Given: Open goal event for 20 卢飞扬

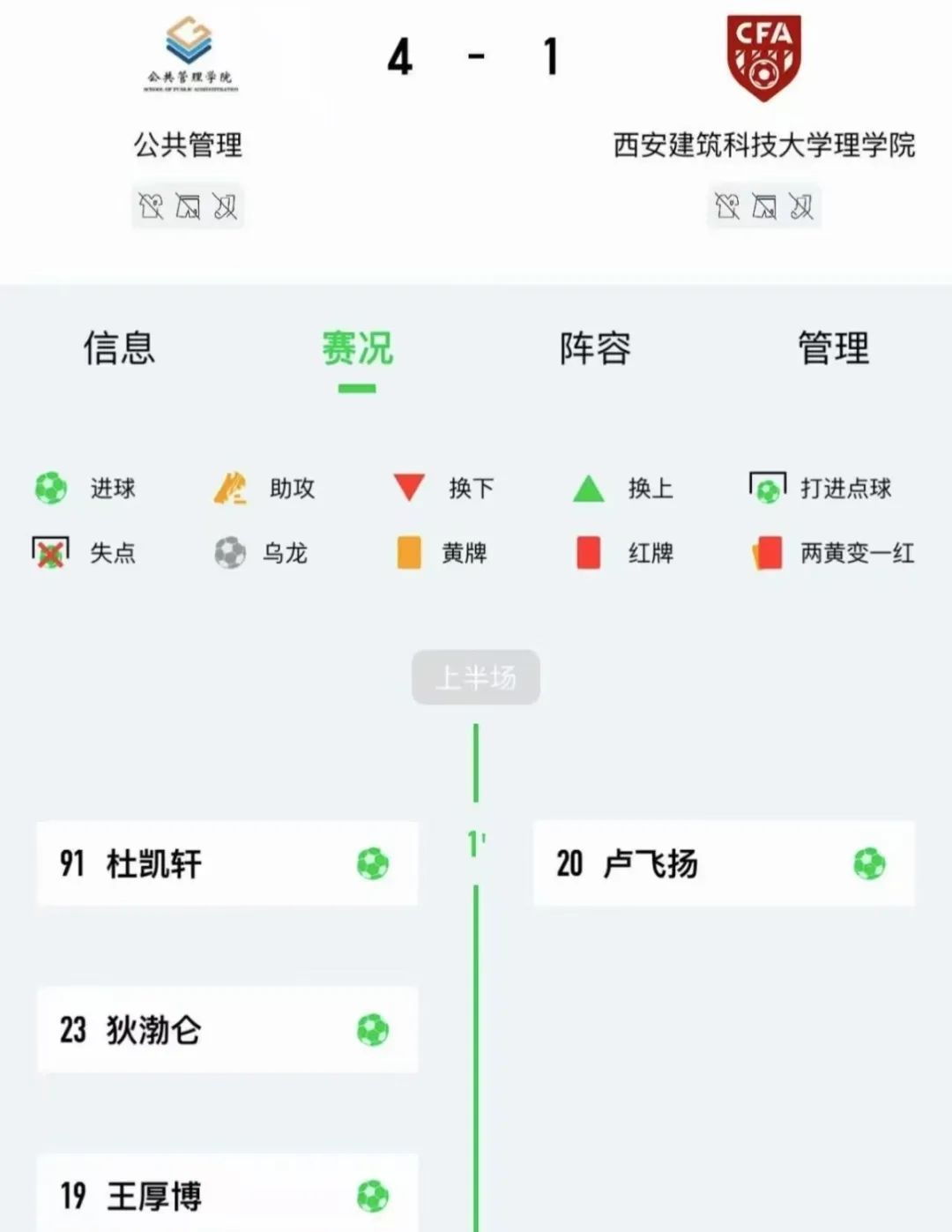Looking at the screenshot, I should click(x=723, y=863).
